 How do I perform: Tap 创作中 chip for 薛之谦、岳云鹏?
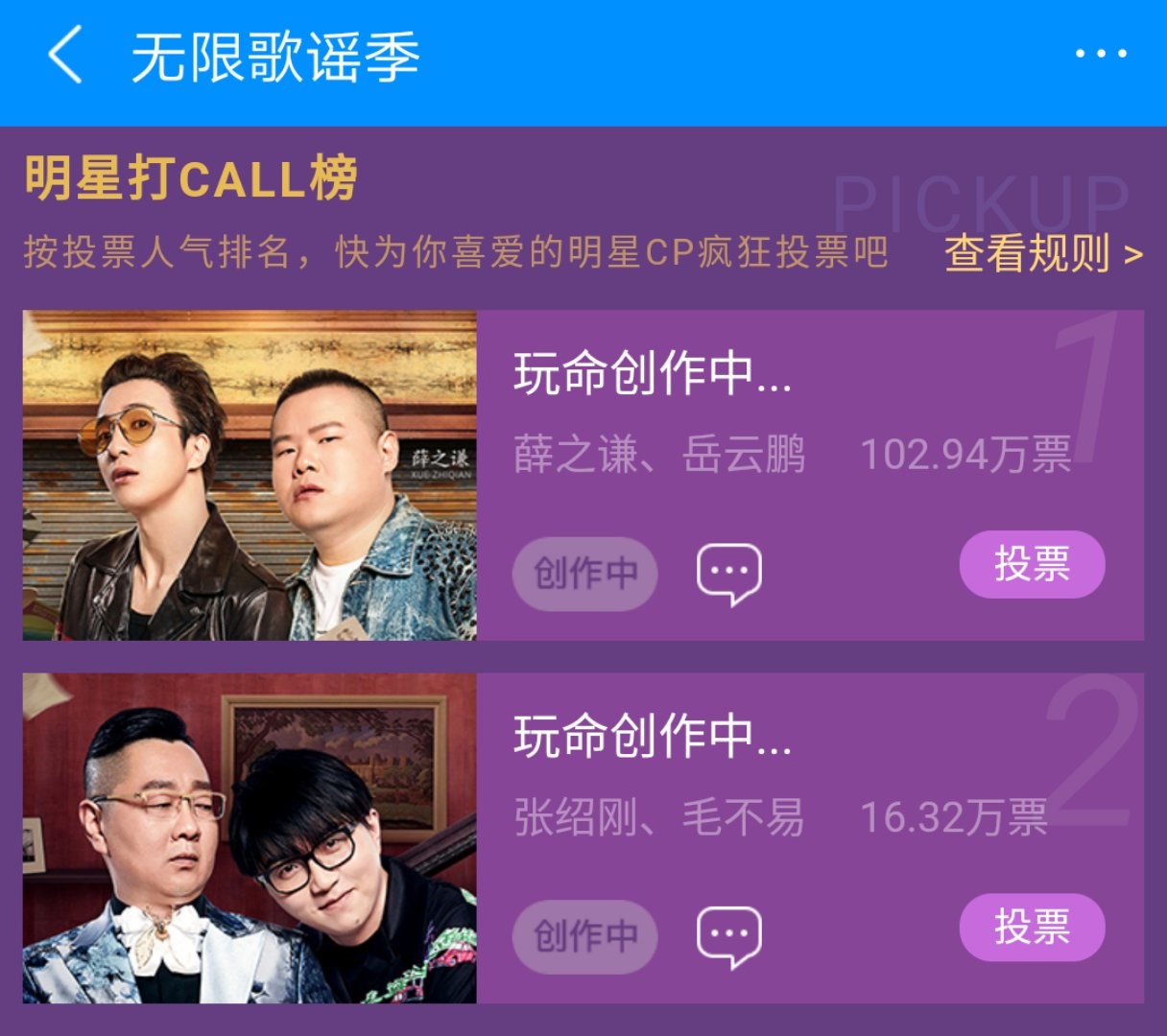(x=585, y=574)
